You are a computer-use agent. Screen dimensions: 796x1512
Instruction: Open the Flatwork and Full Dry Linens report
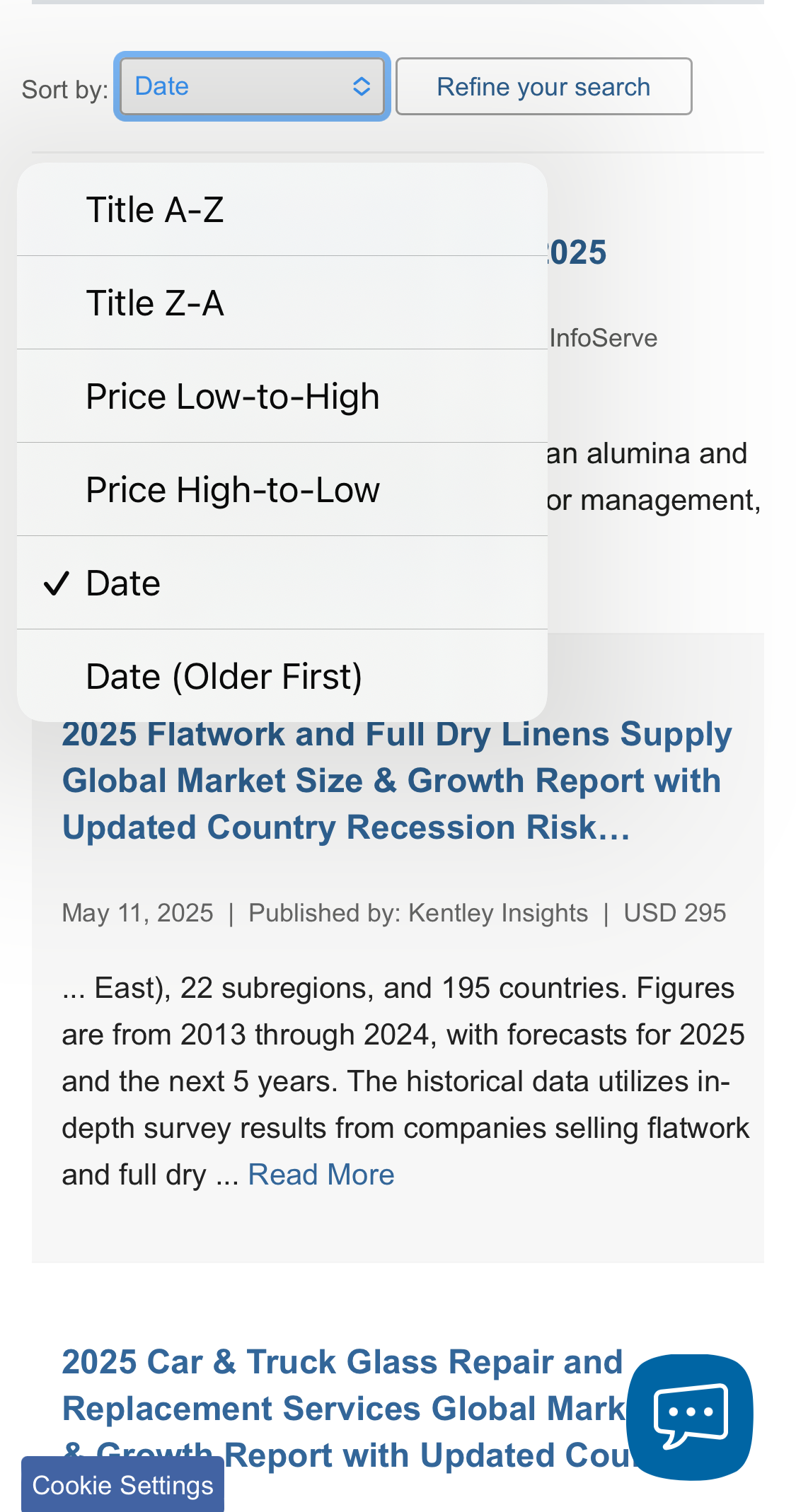click(x=396, y=781)
